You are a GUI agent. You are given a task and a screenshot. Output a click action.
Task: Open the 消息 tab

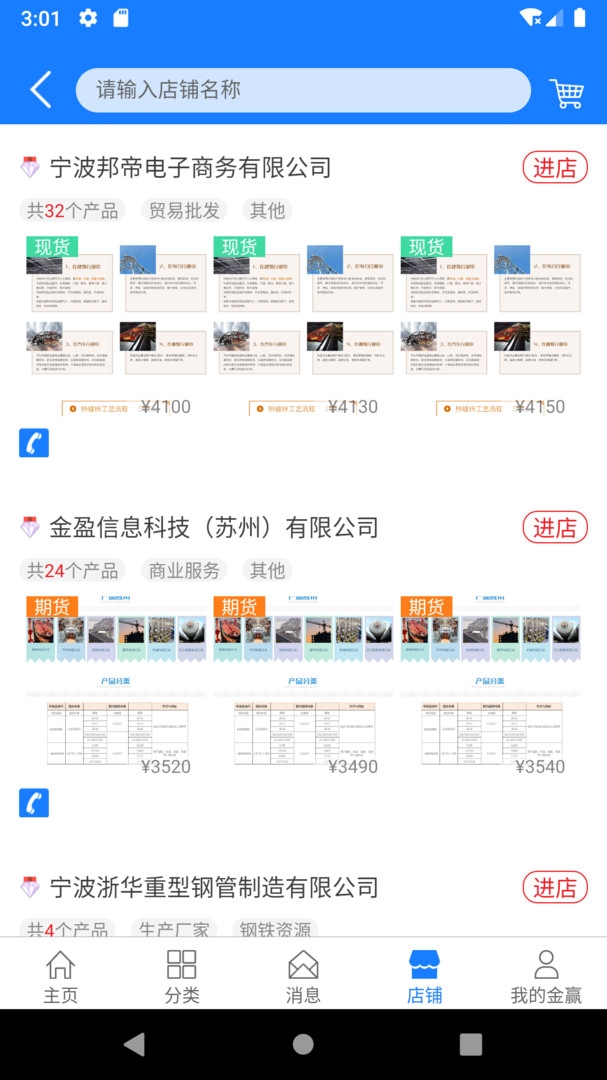click(x=303, y=977)
